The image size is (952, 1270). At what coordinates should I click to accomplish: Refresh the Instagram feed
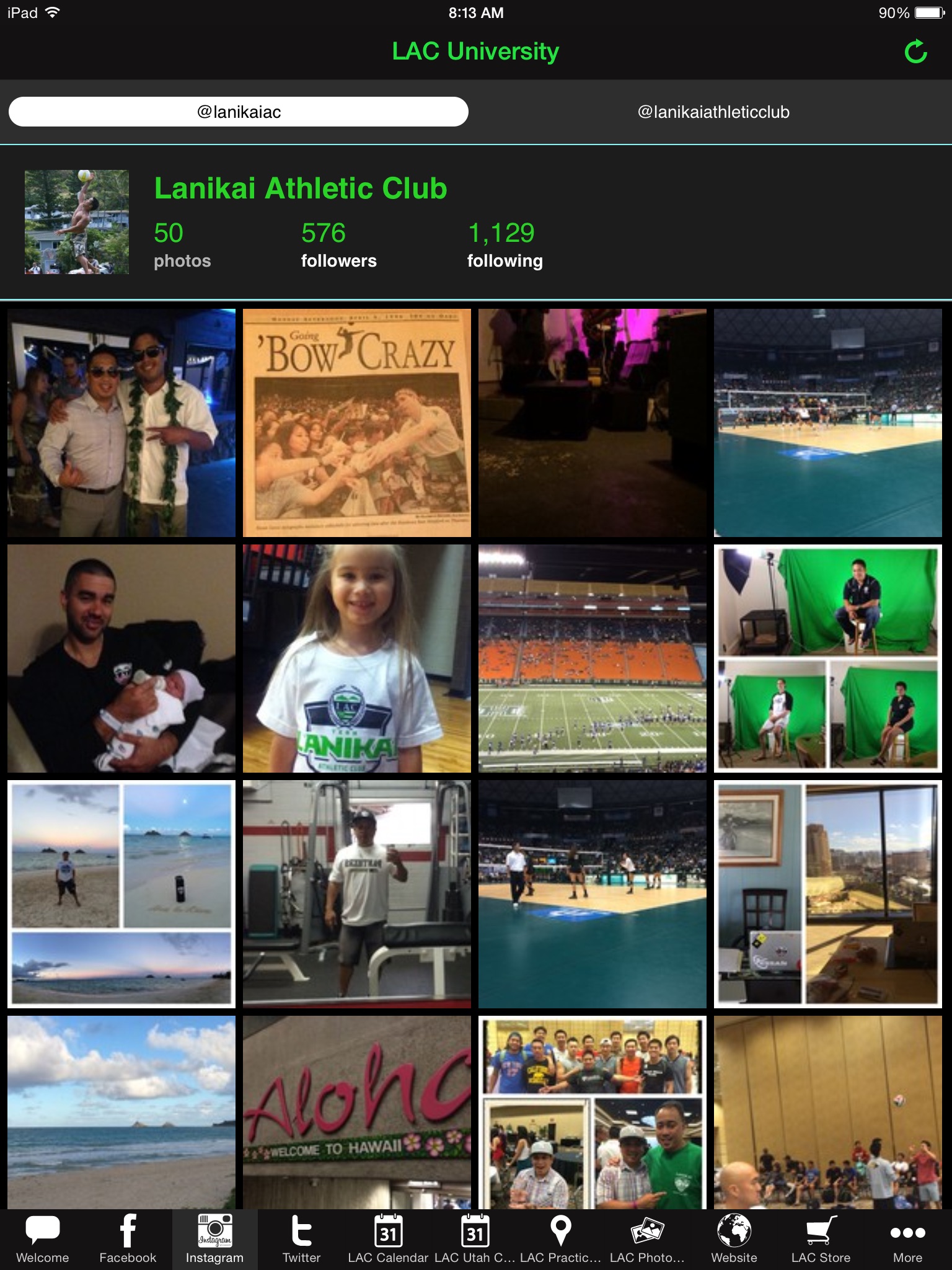click(x=915, y=52)
